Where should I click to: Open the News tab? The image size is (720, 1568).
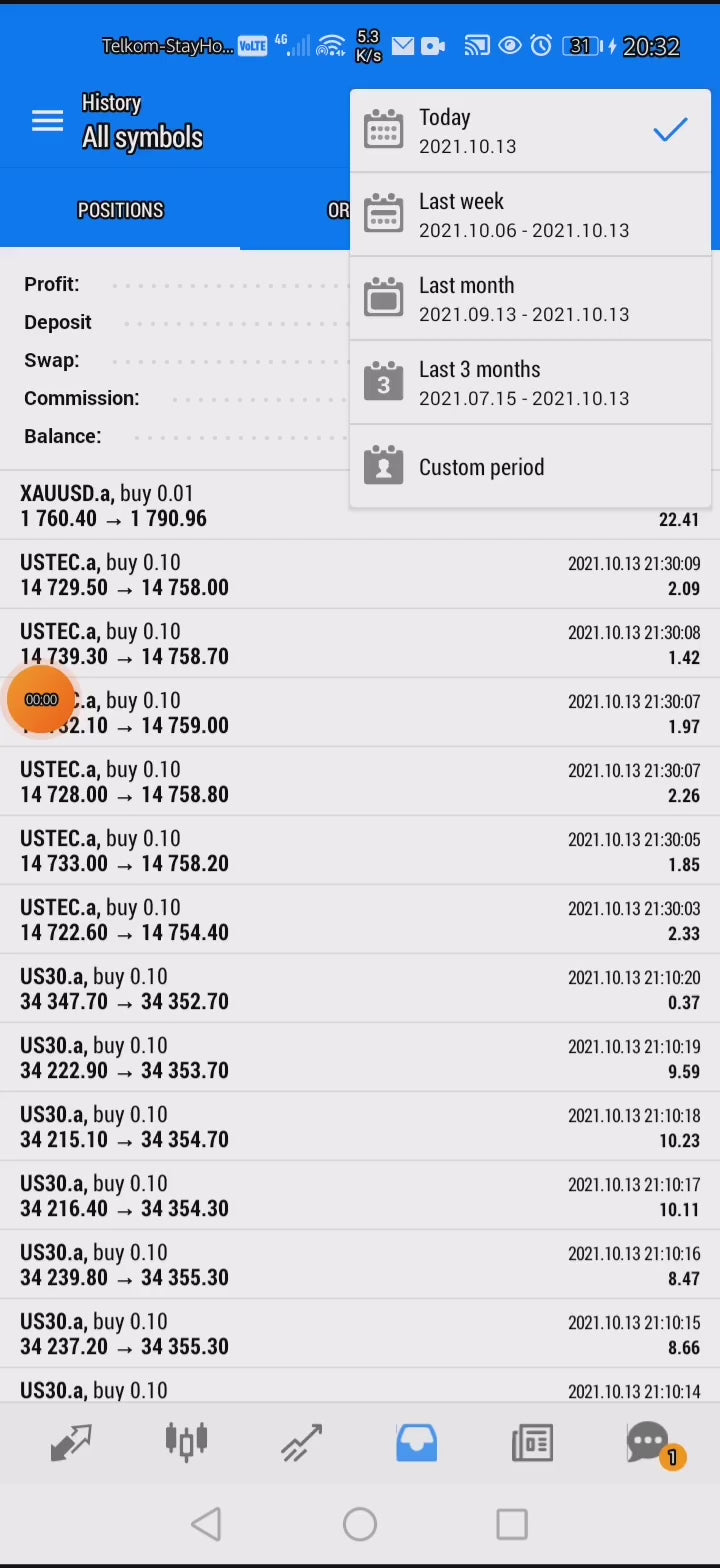tap(532, 1443)
